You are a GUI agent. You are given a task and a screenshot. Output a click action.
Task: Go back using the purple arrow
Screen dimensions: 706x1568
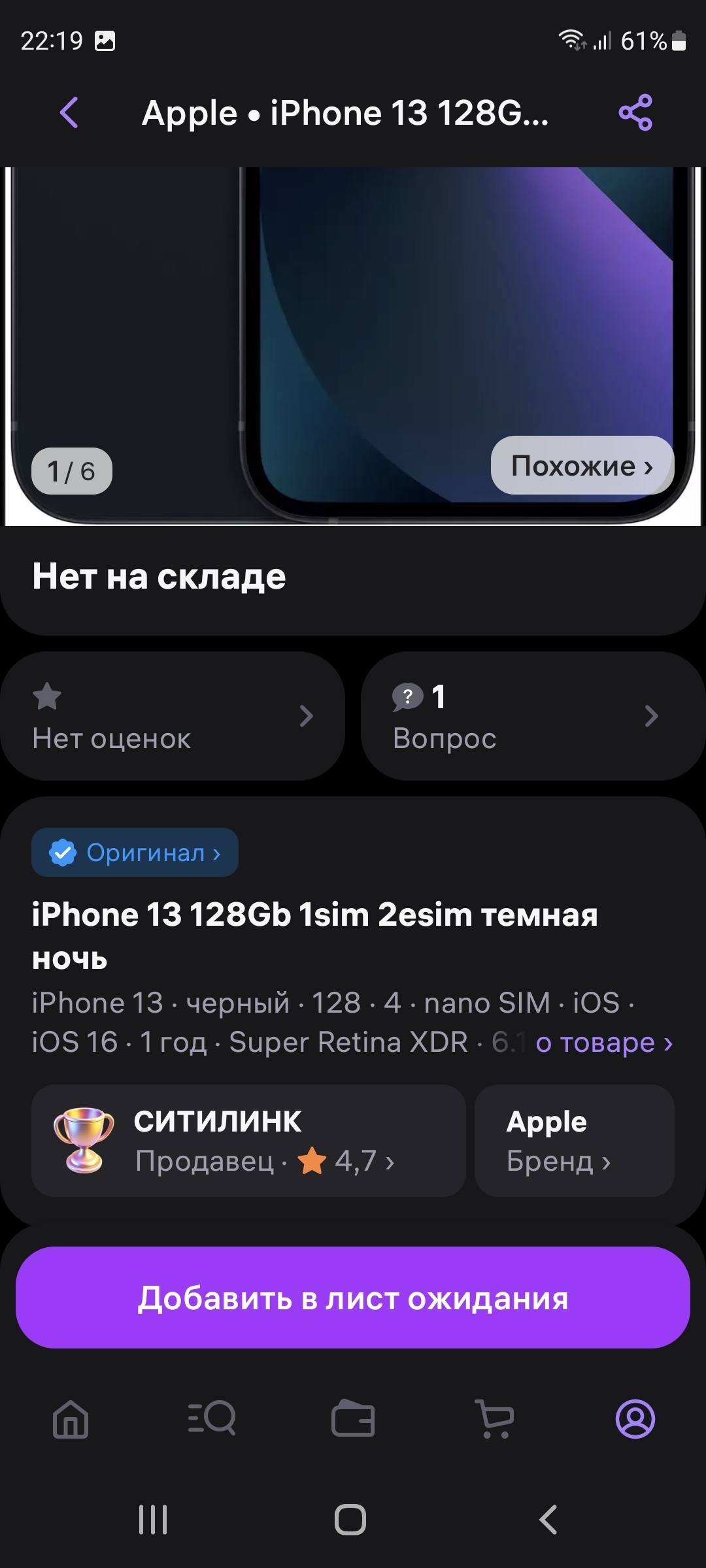[69, 112]
